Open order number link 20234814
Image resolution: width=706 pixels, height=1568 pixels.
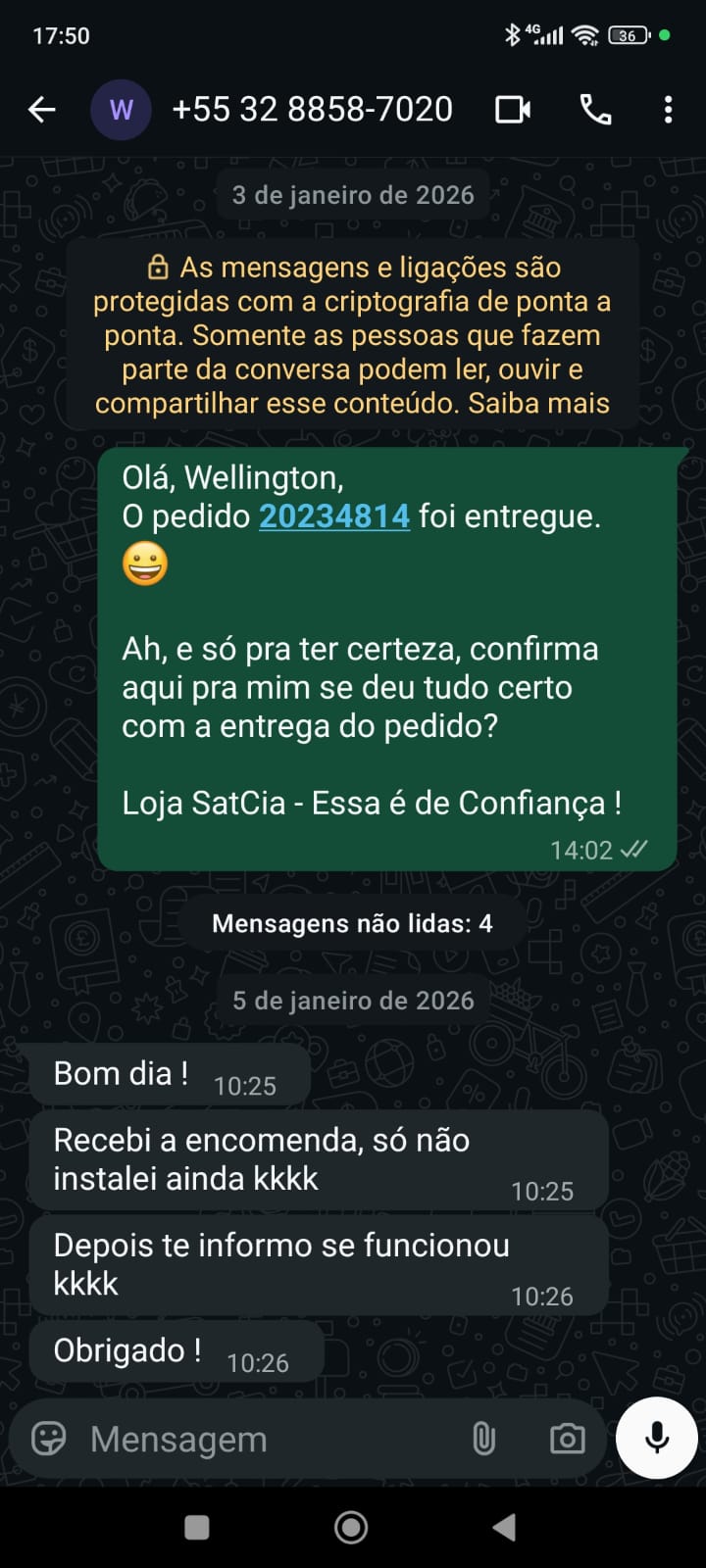334,516
